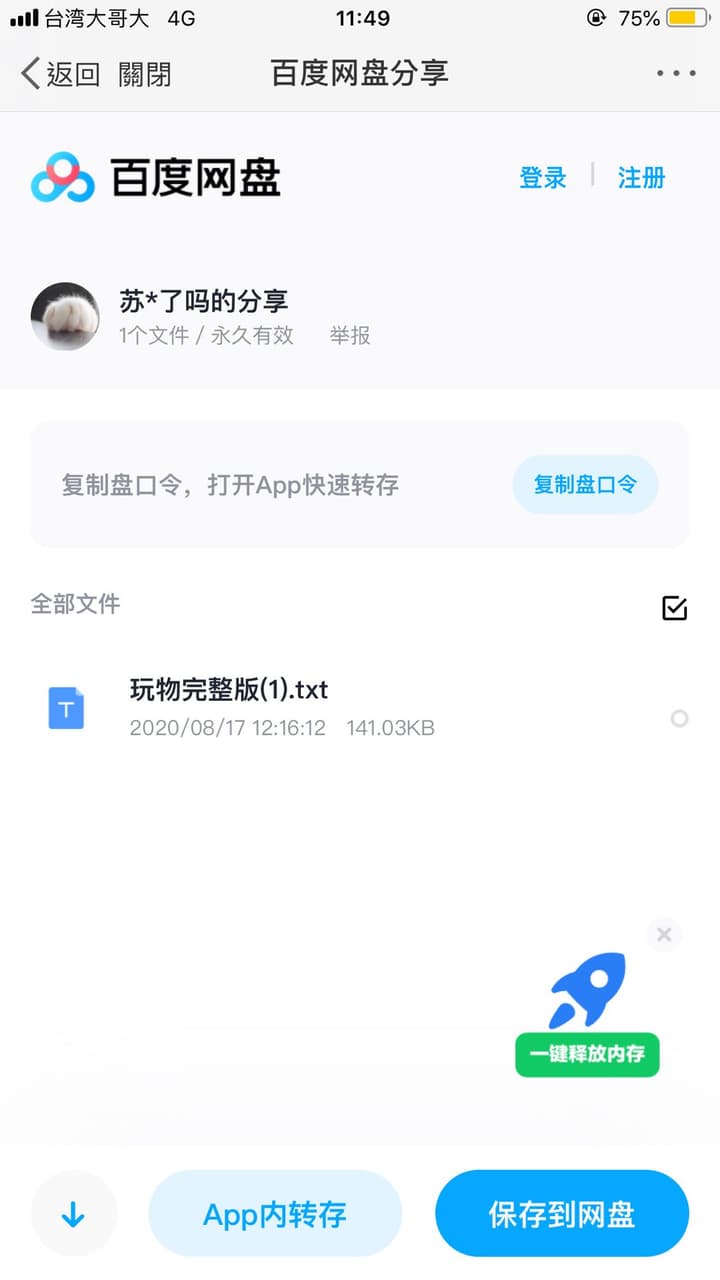
Task: Tap the select-all checkbox icon beside 全部文件
Action: [x=676, y=607]
